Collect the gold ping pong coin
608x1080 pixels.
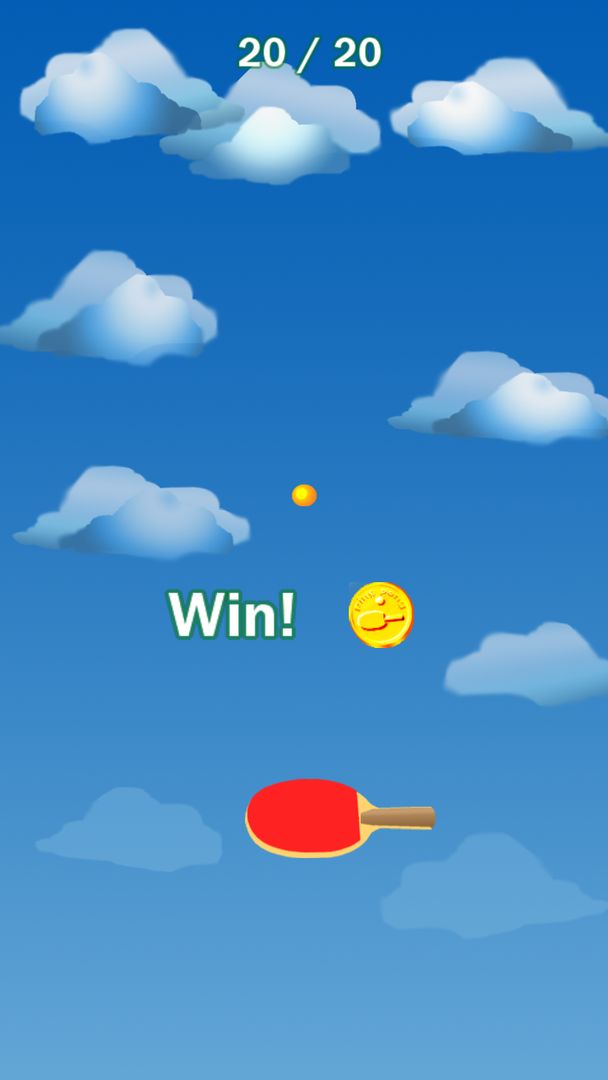click(381, 615)
